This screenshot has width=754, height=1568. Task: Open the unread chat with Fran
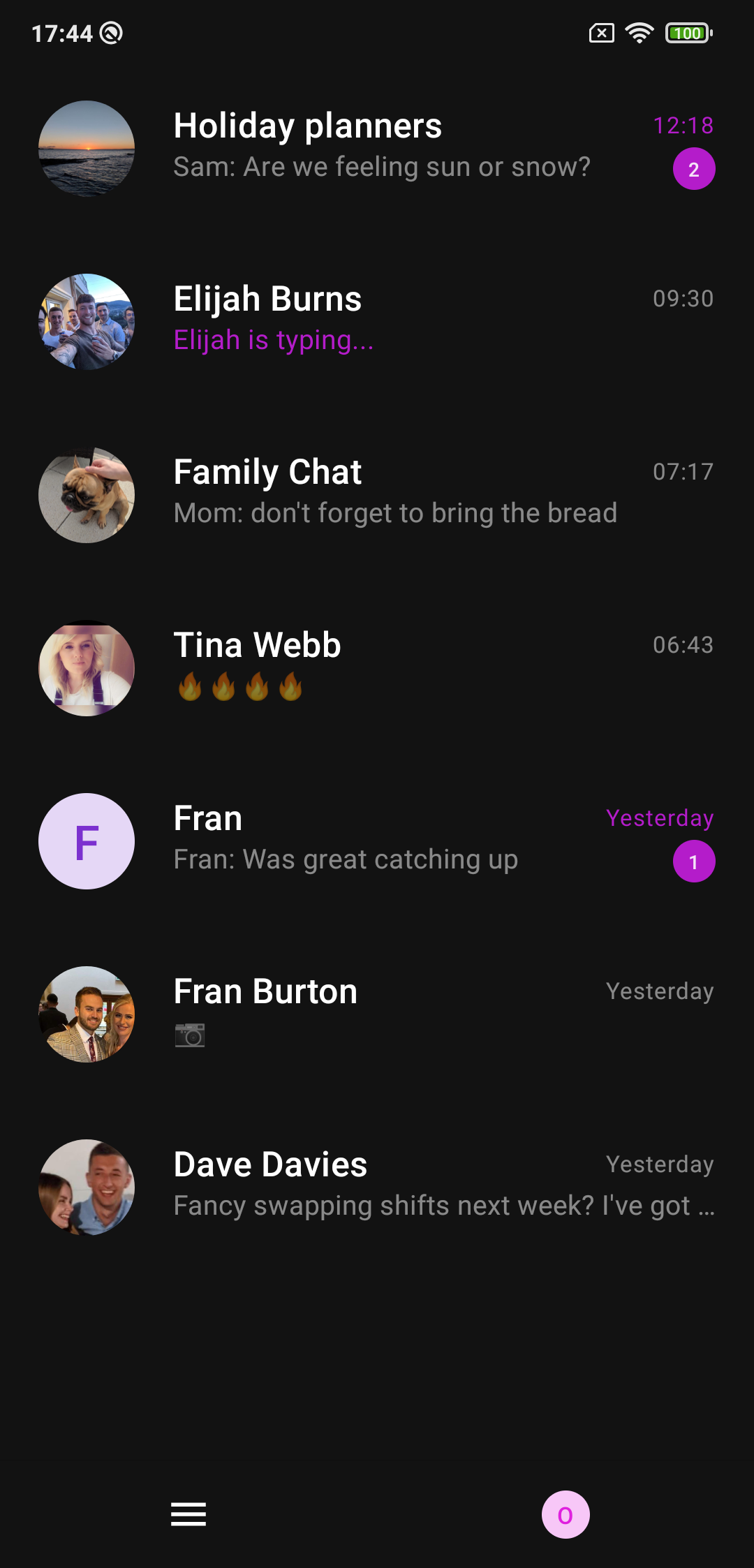tap(377, 841)
